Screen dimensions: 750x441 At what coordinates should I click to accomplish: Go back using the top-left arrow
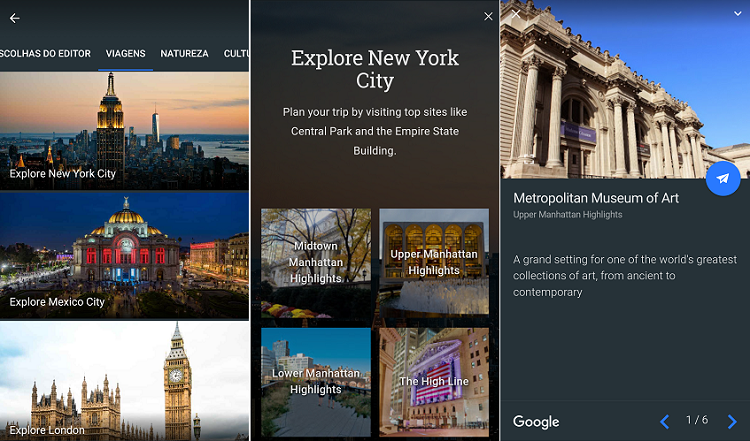[14, 18]
